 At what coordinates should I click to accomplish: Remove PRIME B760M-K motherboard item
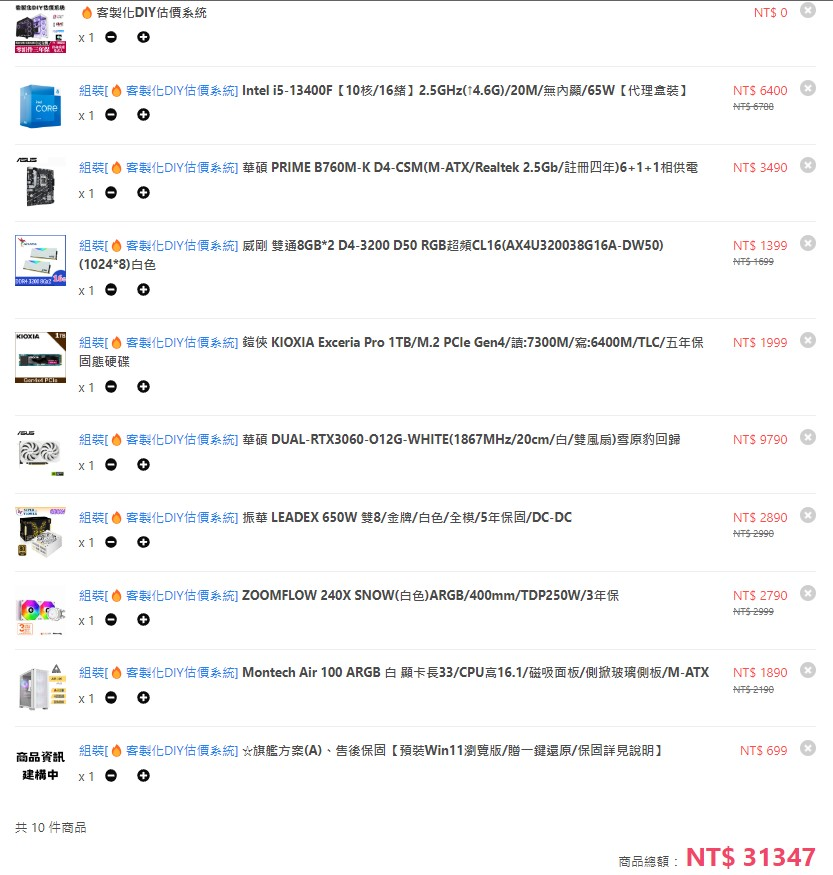pos(808,166)
